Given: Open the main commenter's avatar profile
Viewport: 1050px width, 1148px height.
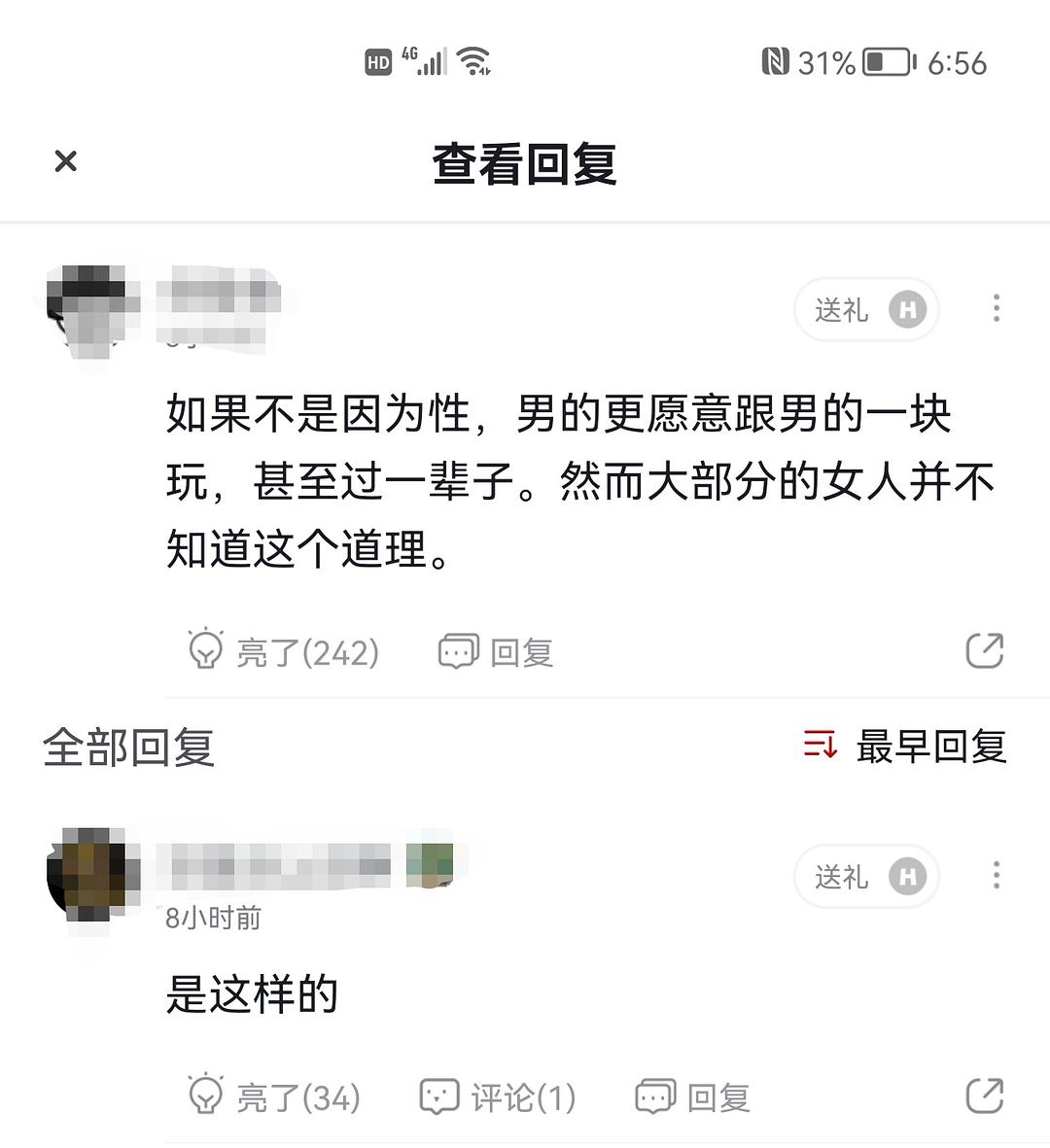Looking at the screenshot, I should [87, 311].
